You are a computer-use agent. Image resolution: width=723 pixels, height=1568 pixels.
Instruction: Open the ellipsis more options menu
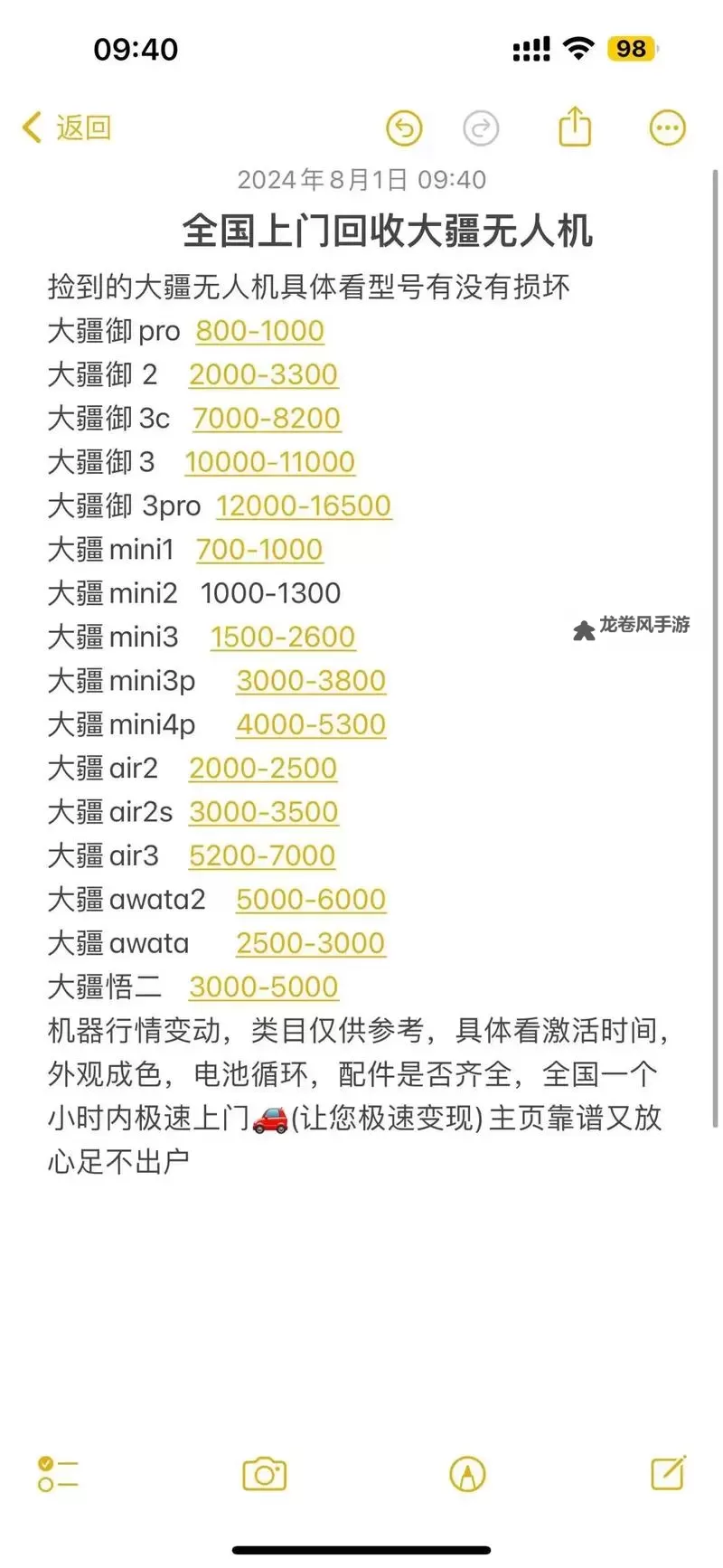pyautogui.click(x=667, y=127)
